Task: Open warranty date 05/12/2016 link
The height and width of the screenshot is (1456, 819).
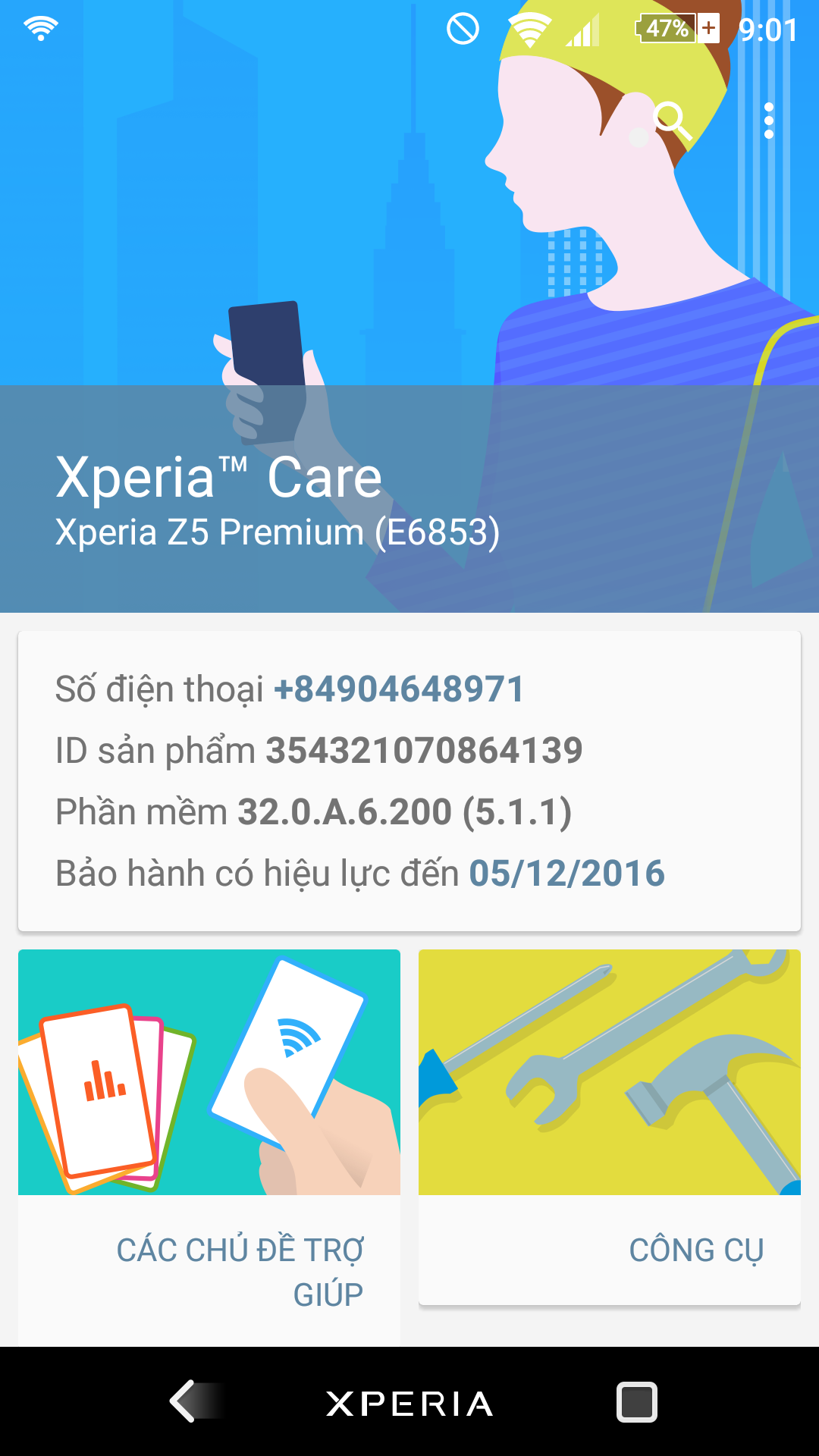Action: click(567, 873)
